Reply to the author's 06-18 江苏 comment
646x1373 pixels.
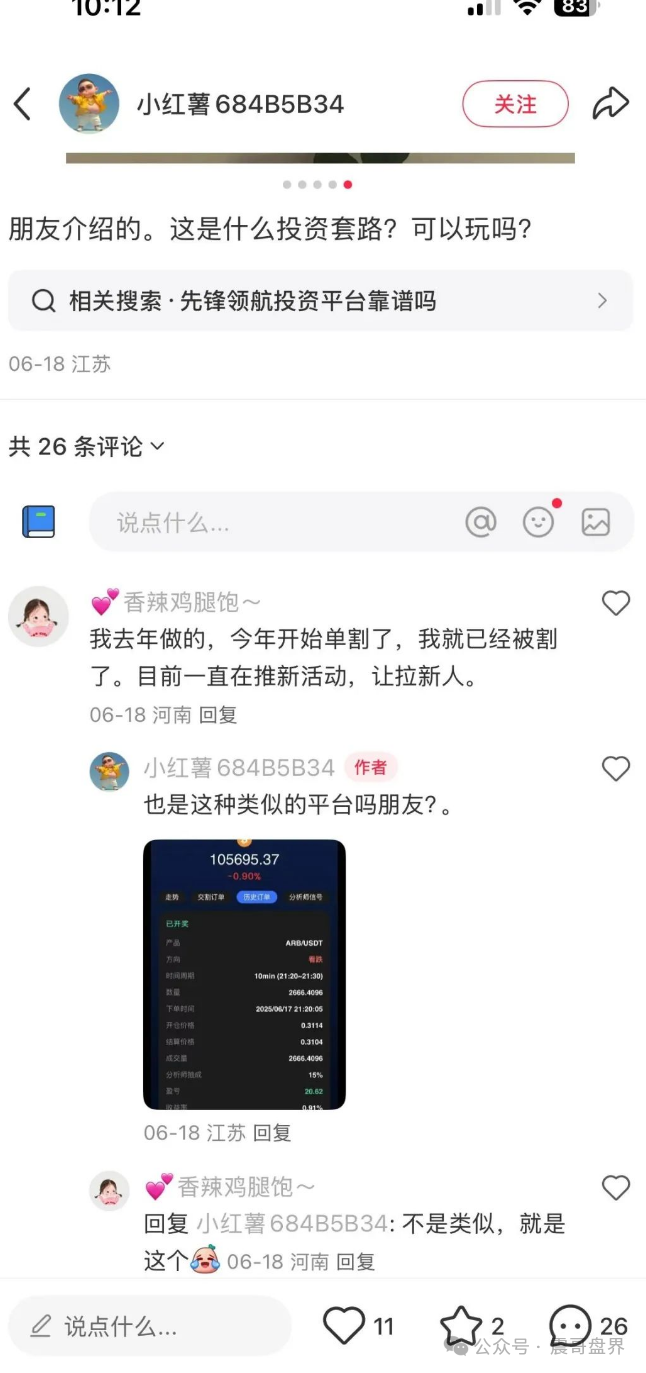(x=271, y=1133)
